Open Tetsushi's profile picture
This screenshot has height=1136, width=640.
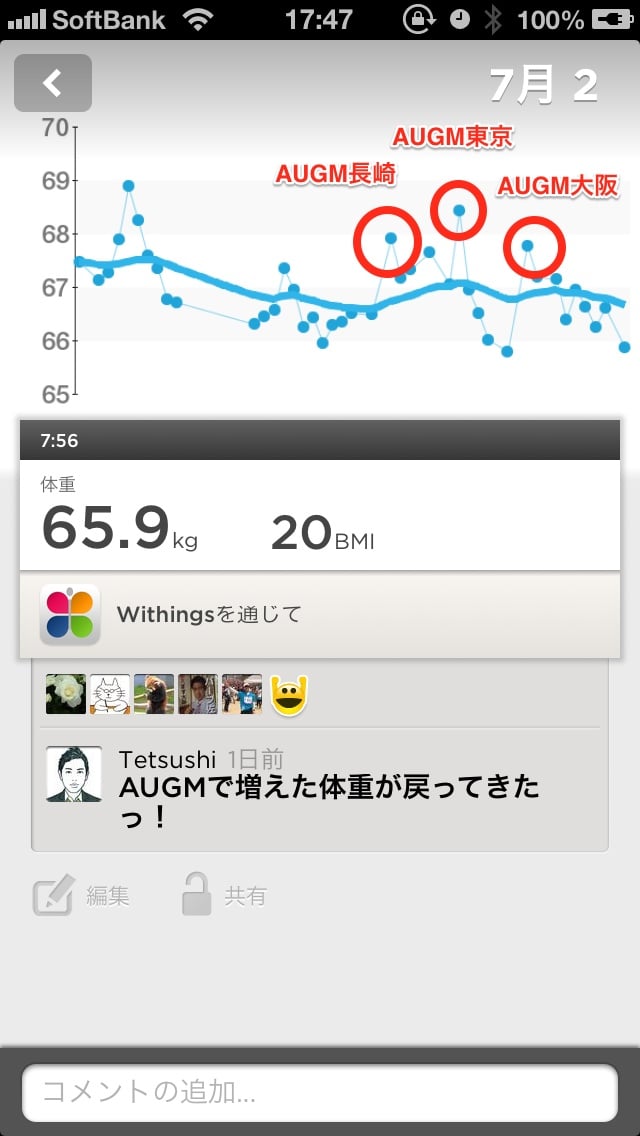pos(74,774)
